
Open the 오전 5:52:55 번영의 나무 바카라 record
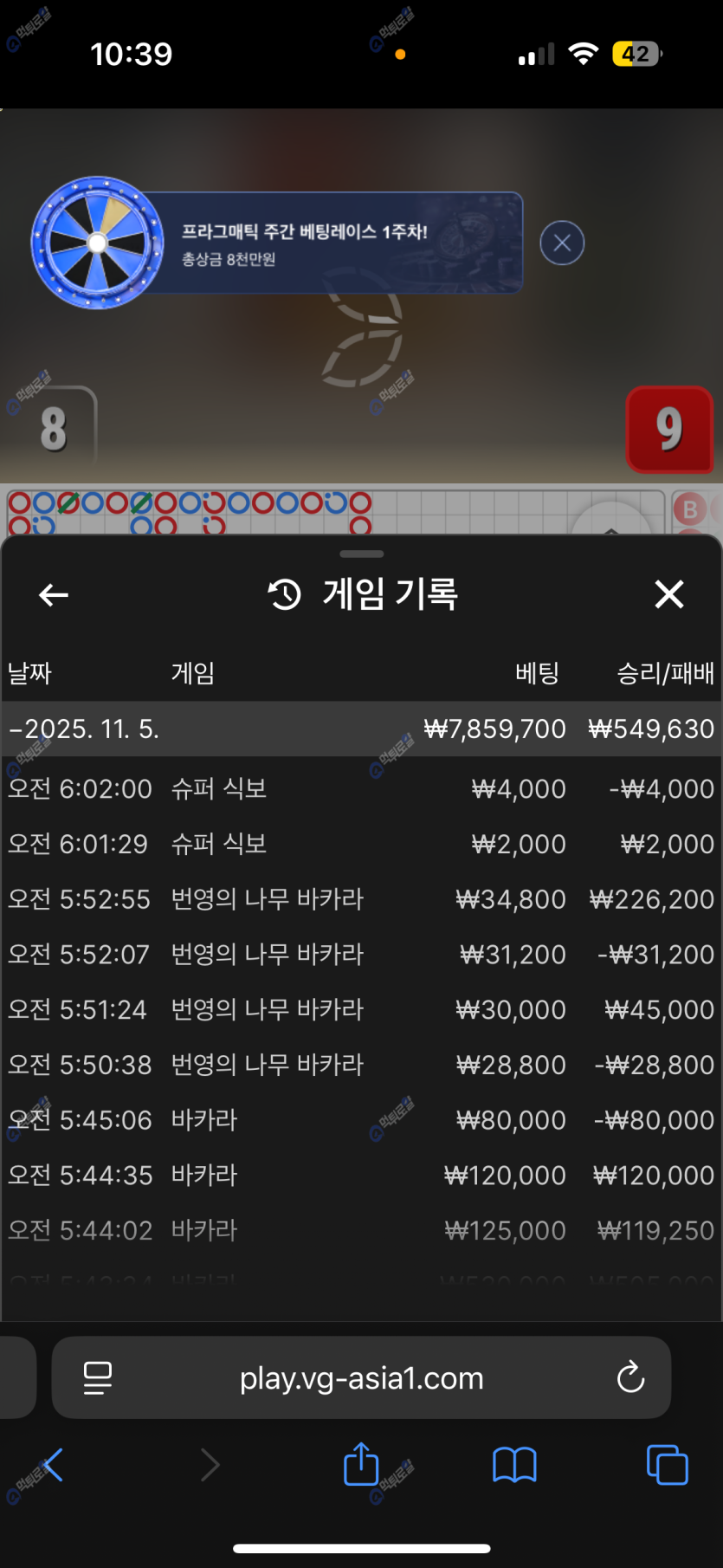(x=361, y=899)
